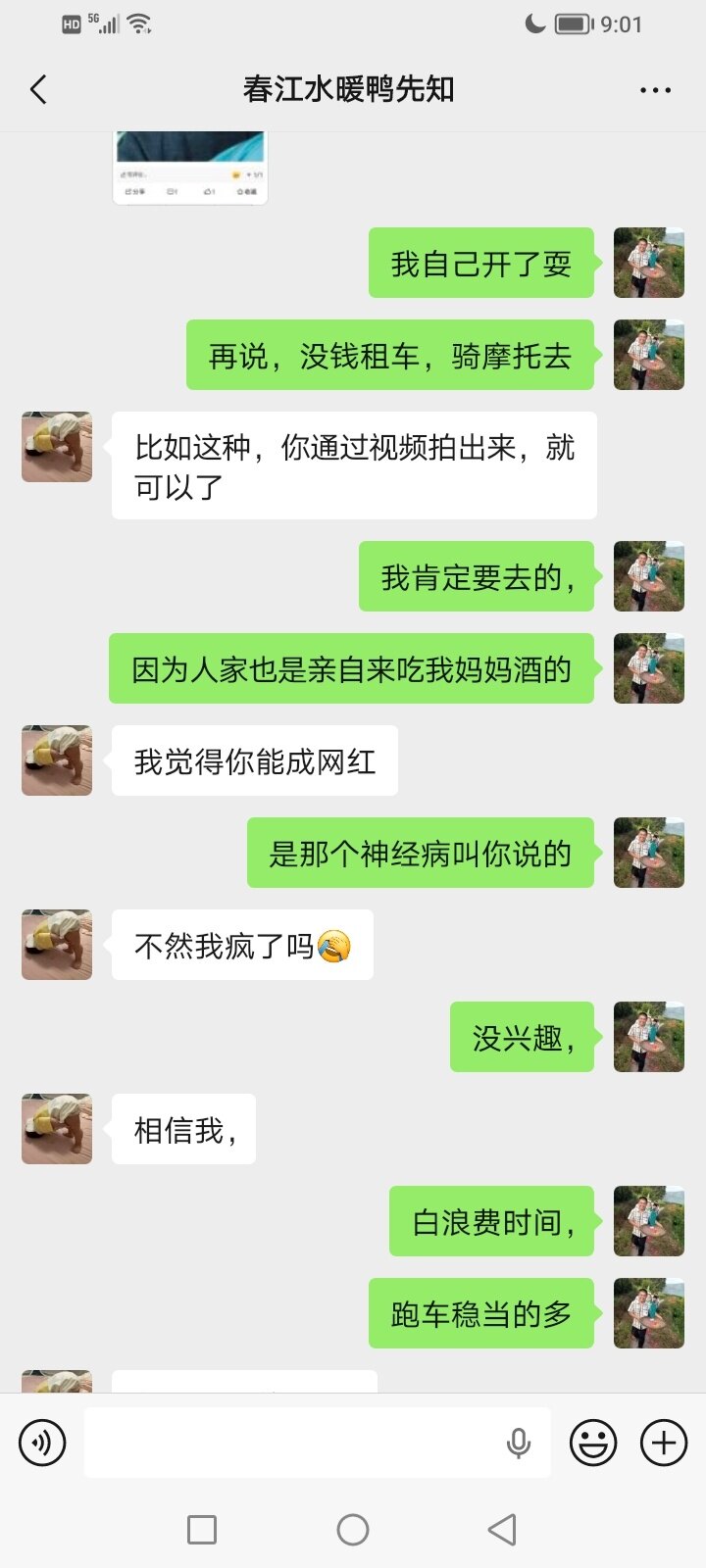Go back from the chat
This screenshot has width=706, height=1568.
click(x=39, y=90)
